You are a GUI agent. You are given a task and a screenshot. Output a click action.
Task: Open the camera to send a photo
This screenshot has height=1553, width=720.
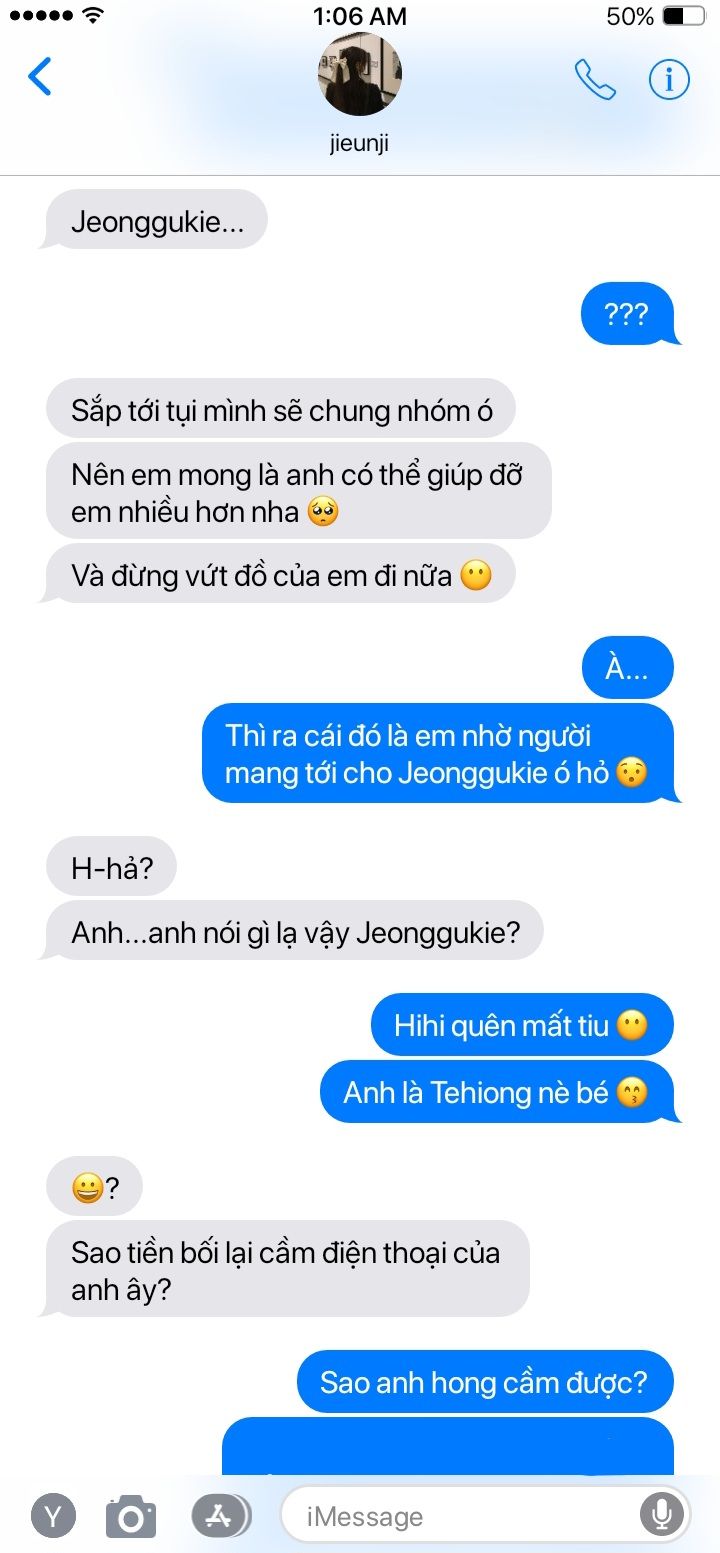(131, 1516)
